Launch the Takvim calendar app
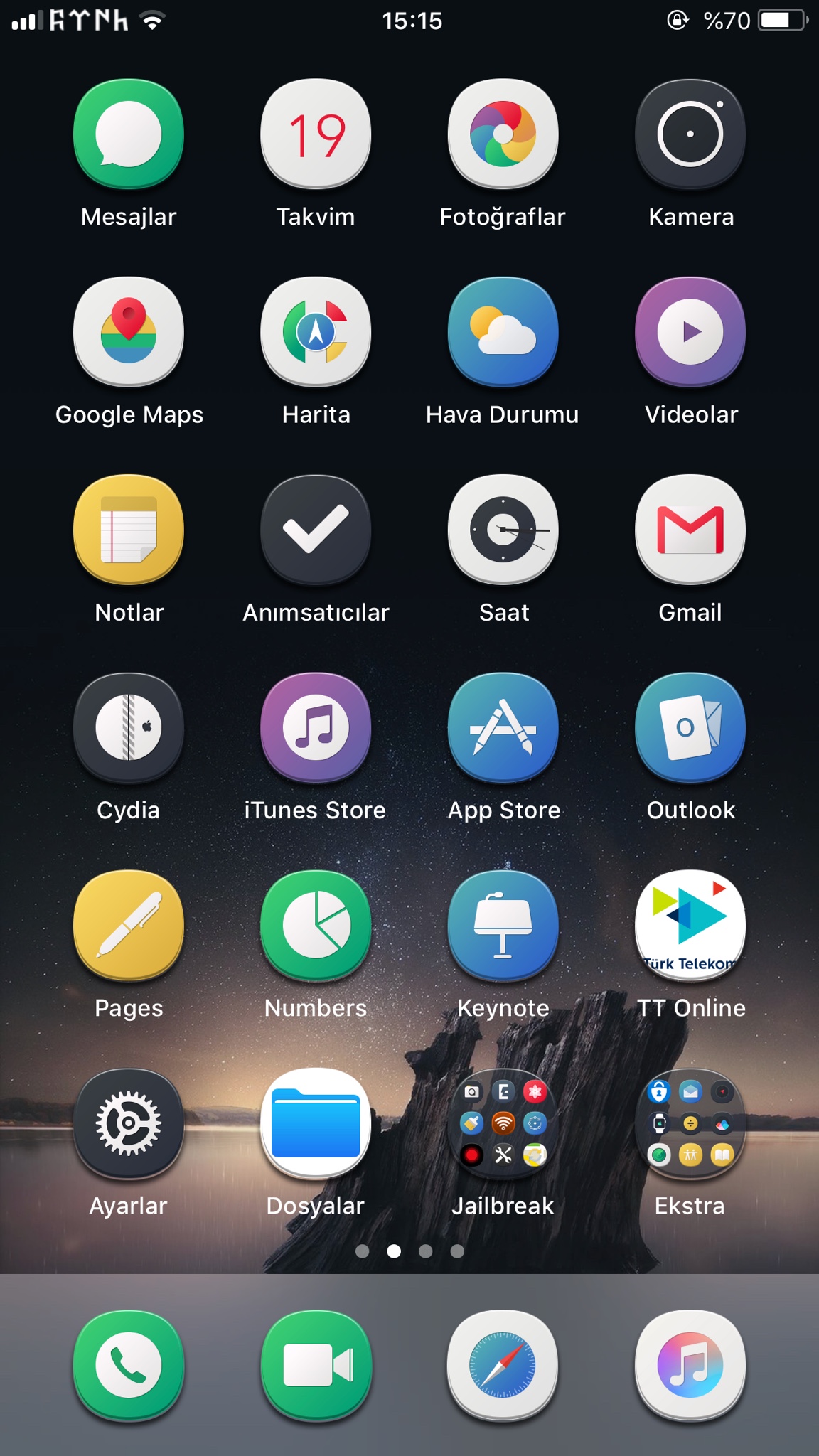Viewport: 819px width, 1456px height. [x=316, y=134]
